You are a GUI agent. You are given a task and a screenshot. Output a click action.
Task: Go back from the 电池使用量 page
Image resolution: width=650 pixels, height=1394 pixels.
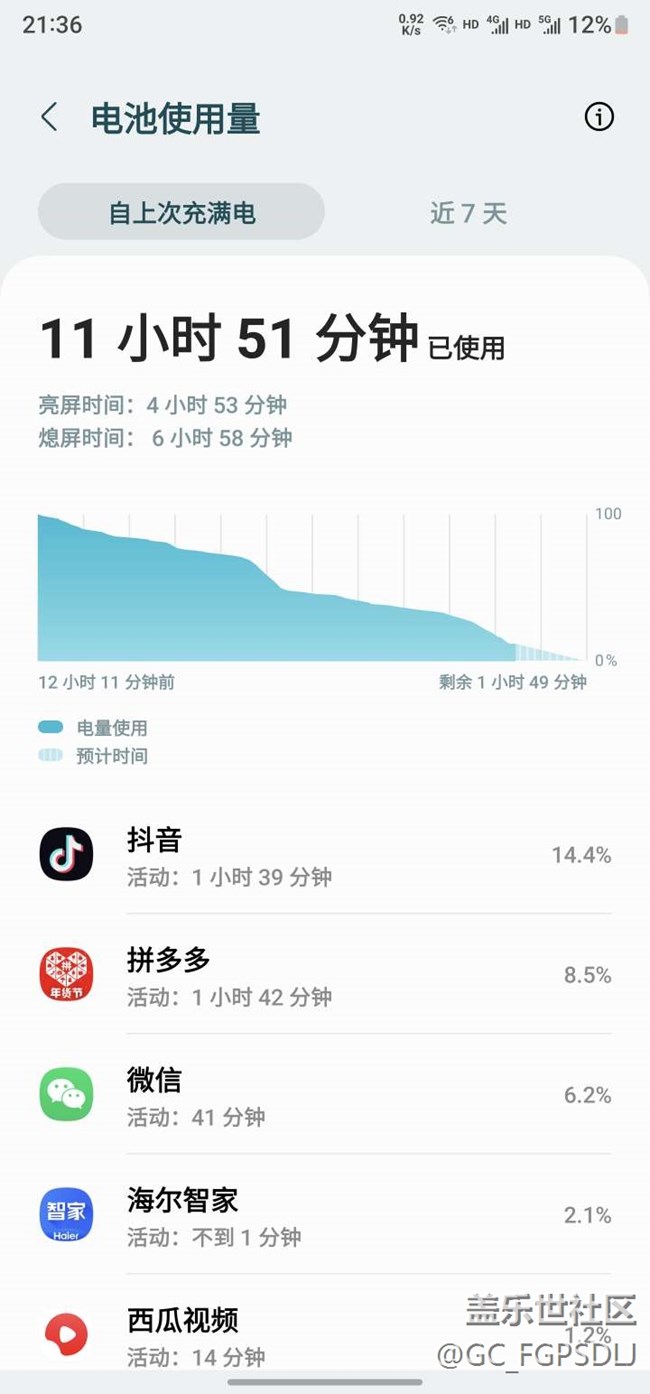[49, 118]
